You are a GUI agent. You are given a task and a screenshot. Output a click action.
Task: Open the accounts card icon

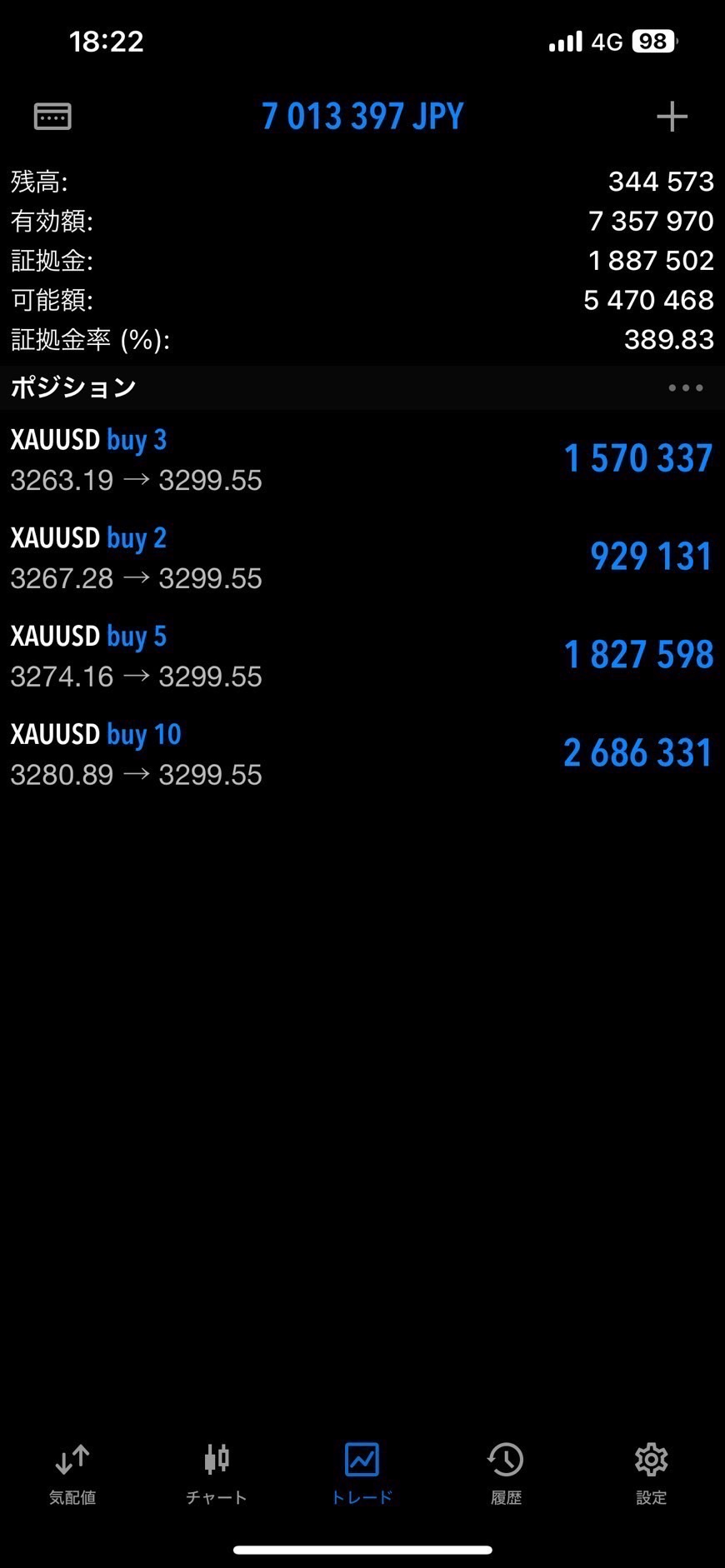pyautogui.click(x=52, y=117)
